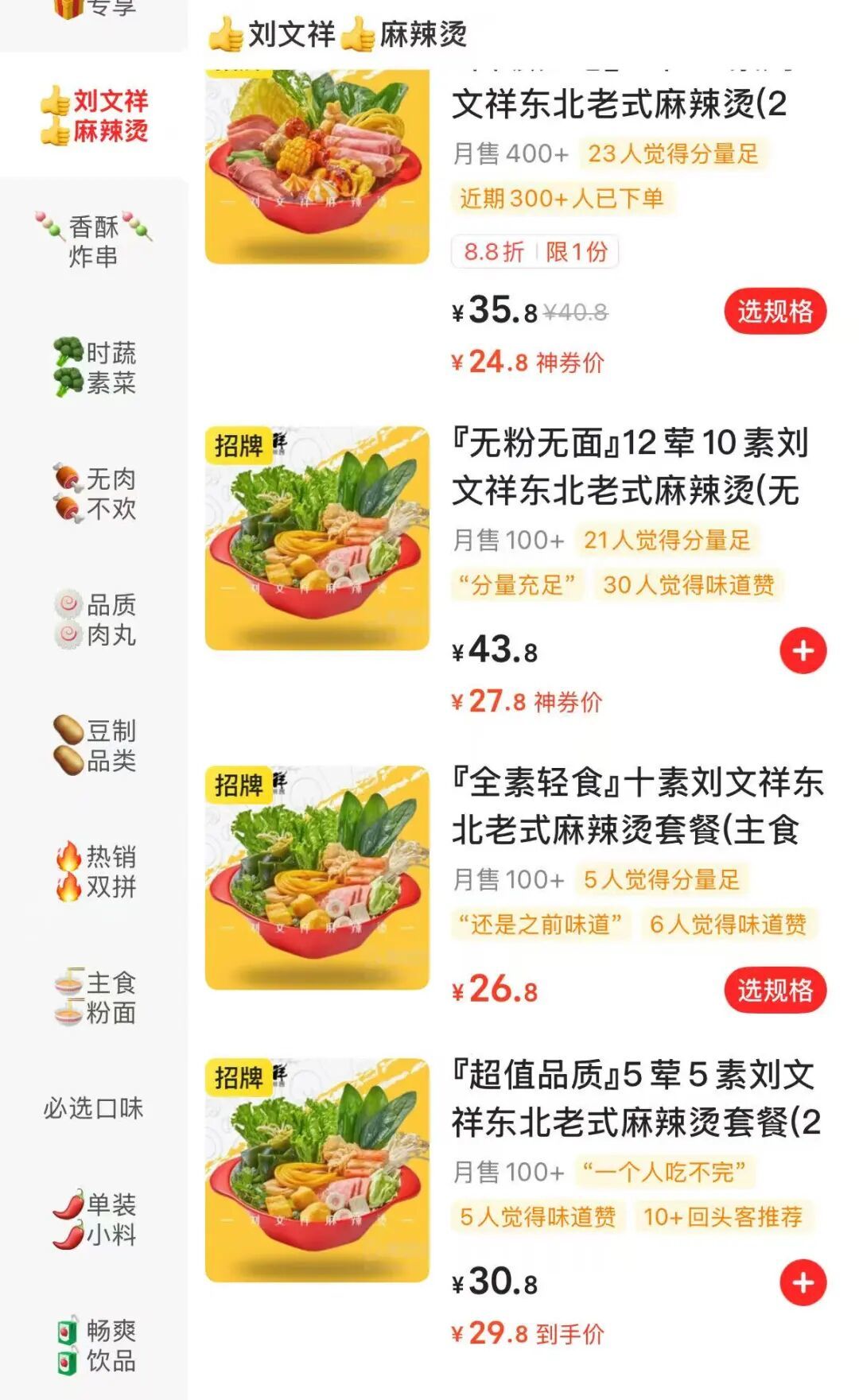
Task: Click the ¥27.8 神券价 coupon price
Action: pyautogui.click(x=527, y=701)
